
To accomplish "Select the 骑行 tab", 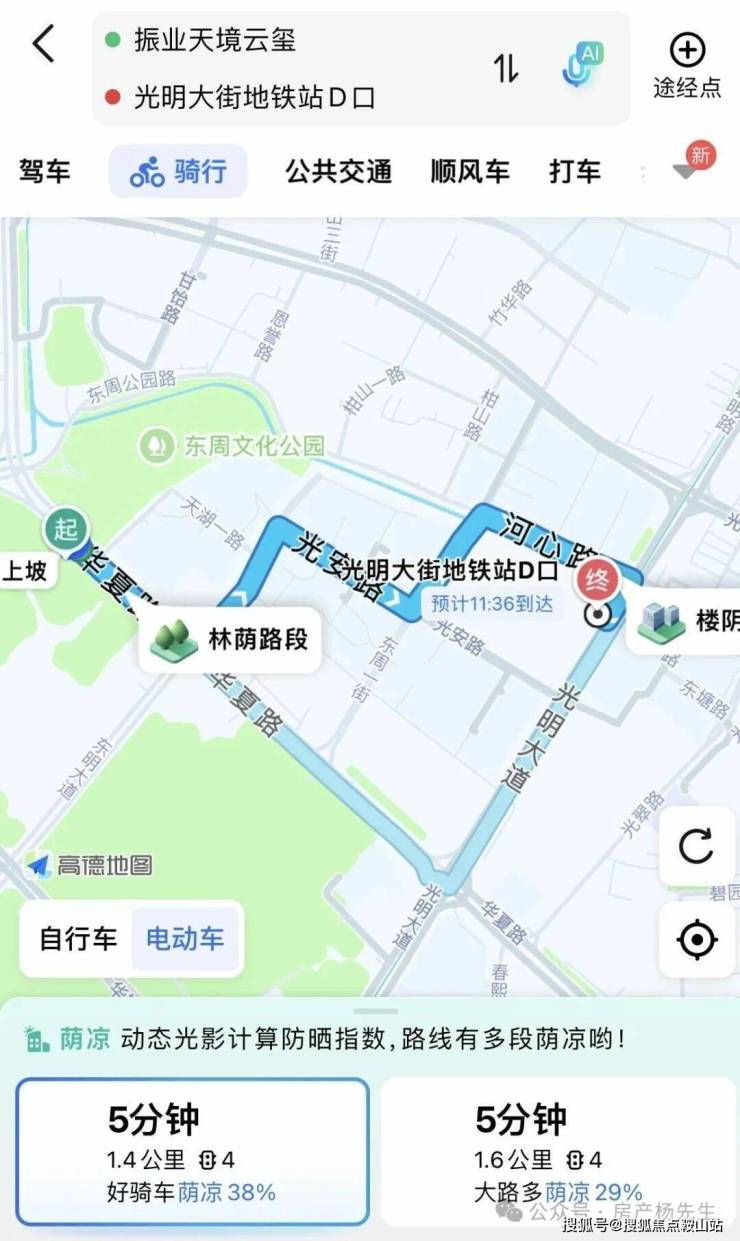I will (178, 171).
